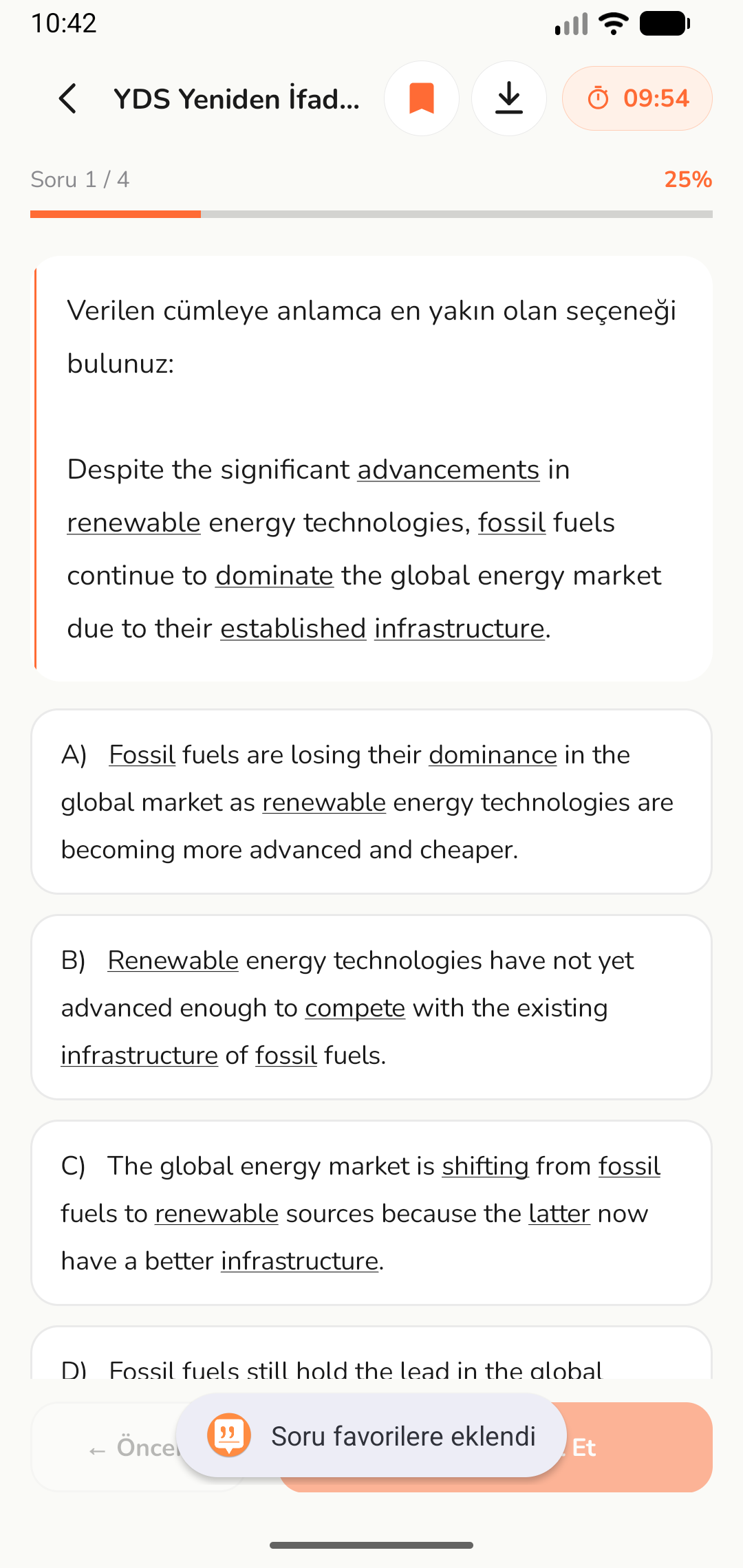Look up the underlined word 'advancements'
Image resolution: width=743 pixels, height=1568 pixels.
(x=449, y=470)
